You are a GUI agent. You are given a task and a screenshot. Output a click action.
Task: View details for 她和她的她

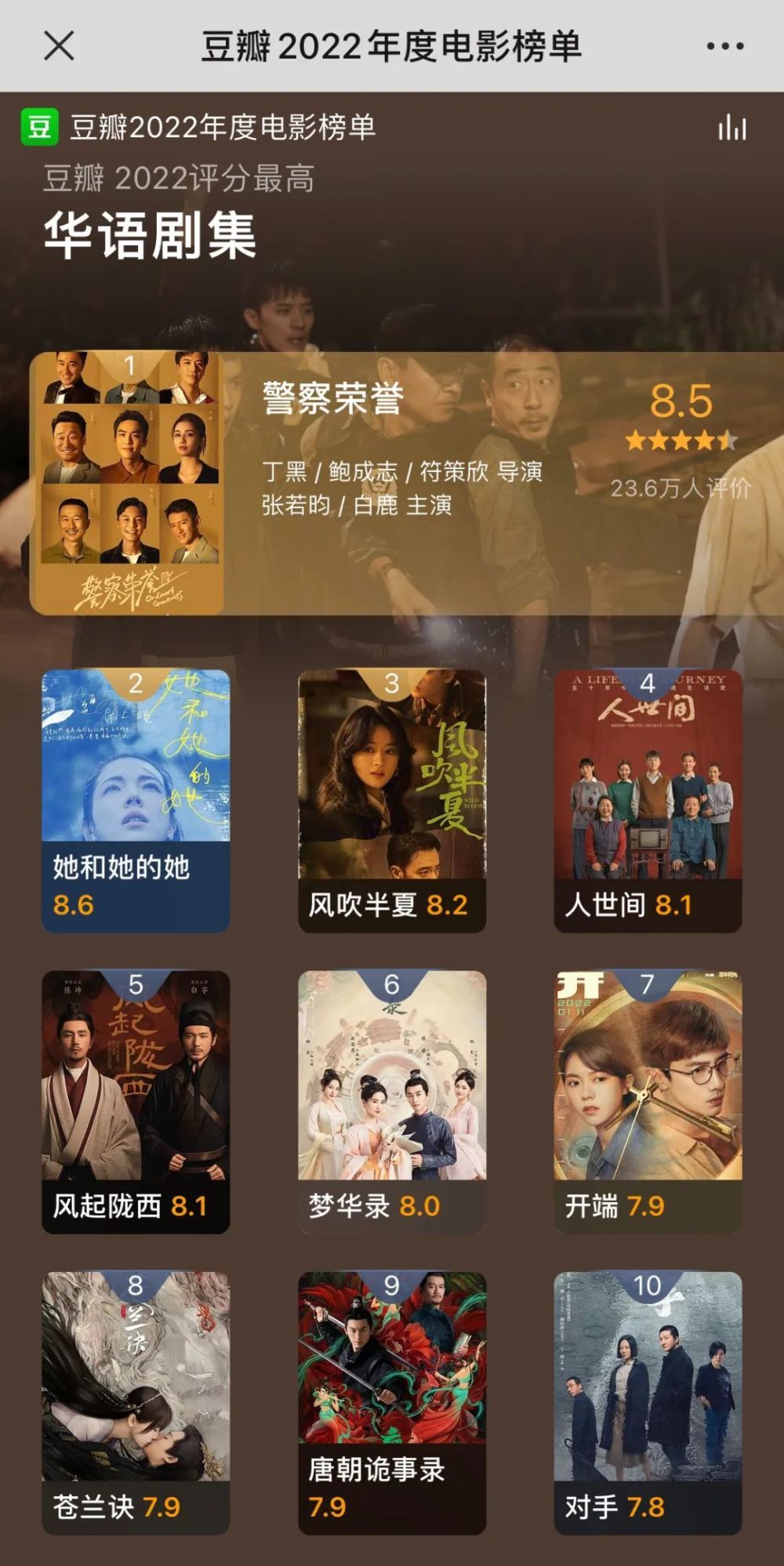[136, 800]
